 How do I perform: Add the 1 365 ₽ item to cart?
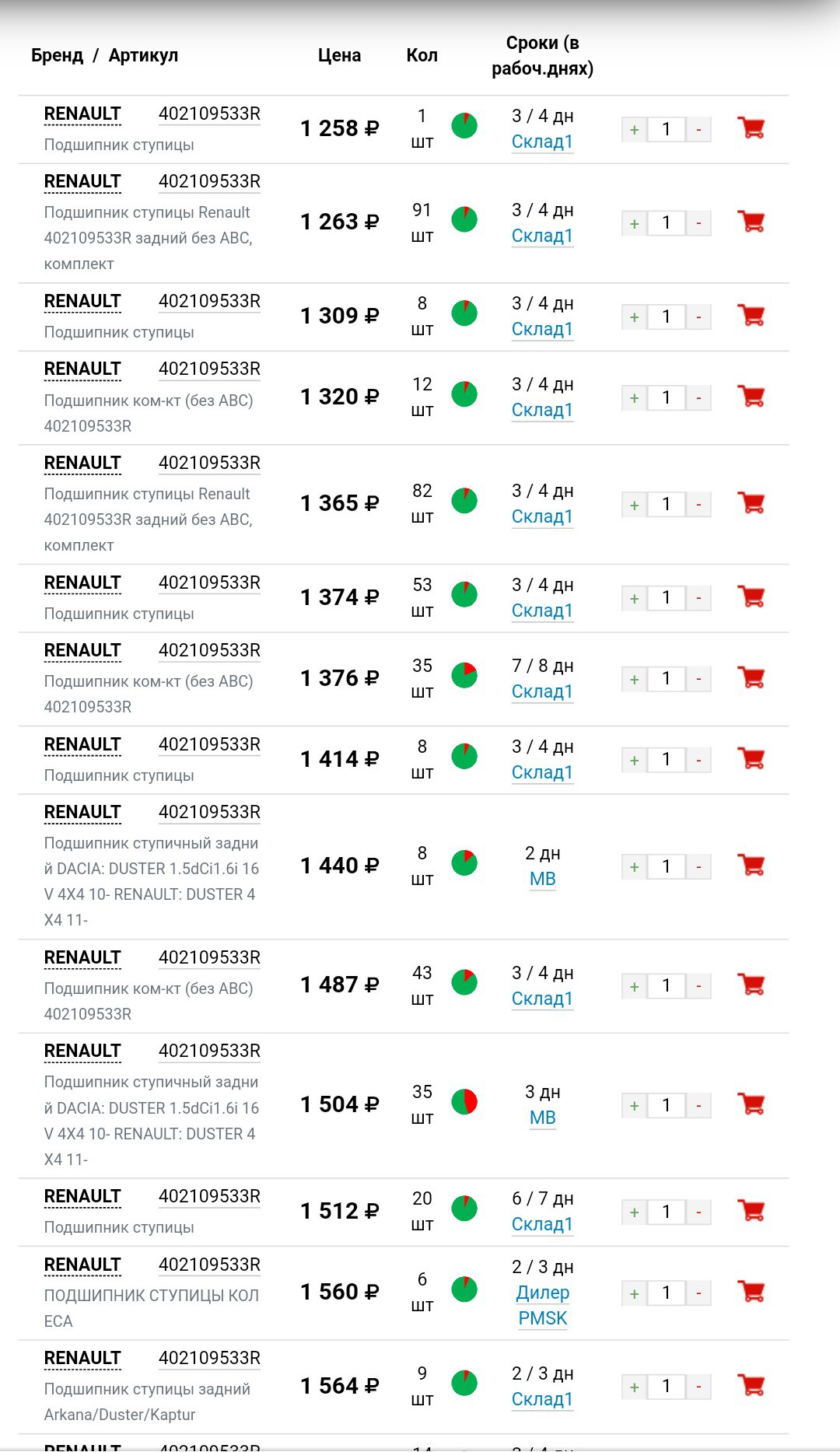(x=751, y=503)
